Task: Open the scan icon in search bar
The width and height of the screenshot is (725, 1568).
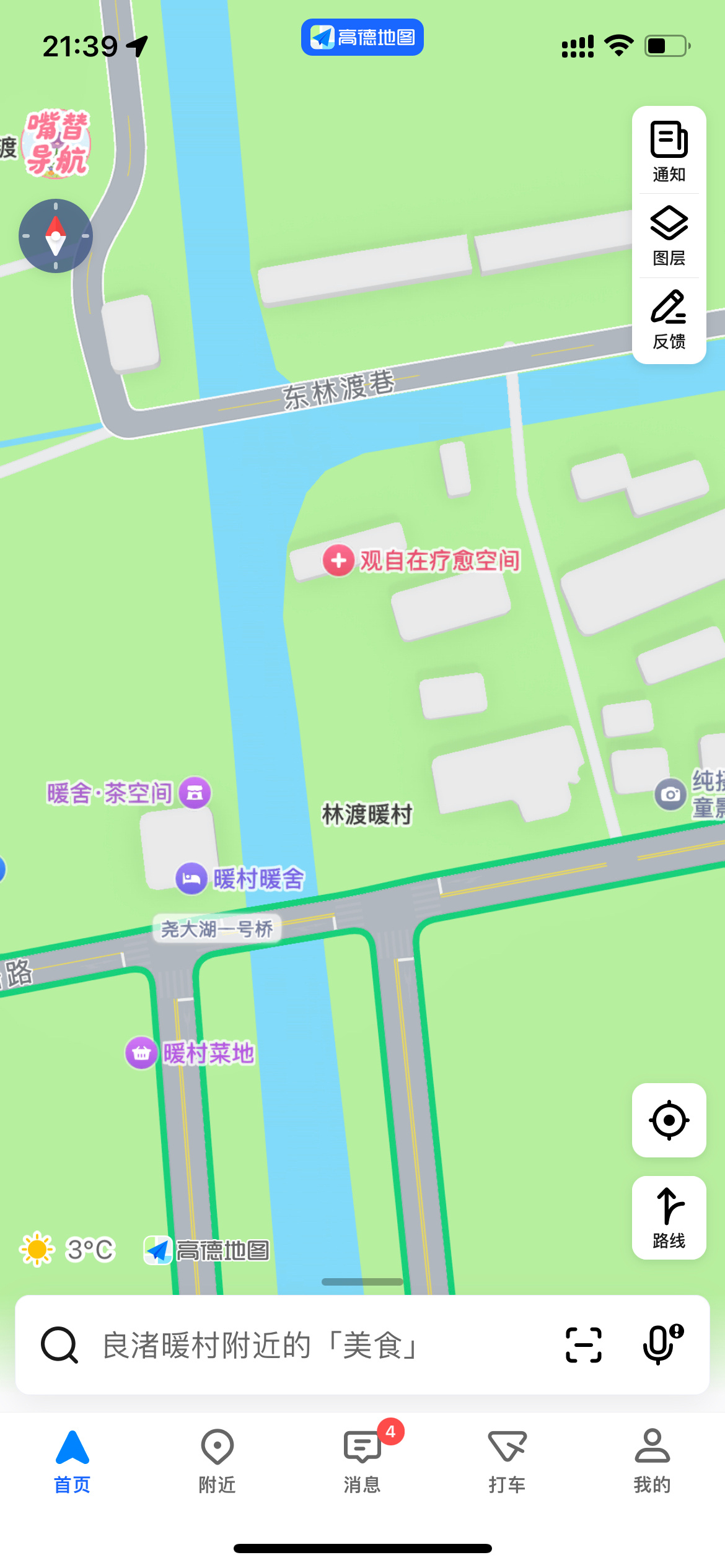Action: click(583, 1345)
